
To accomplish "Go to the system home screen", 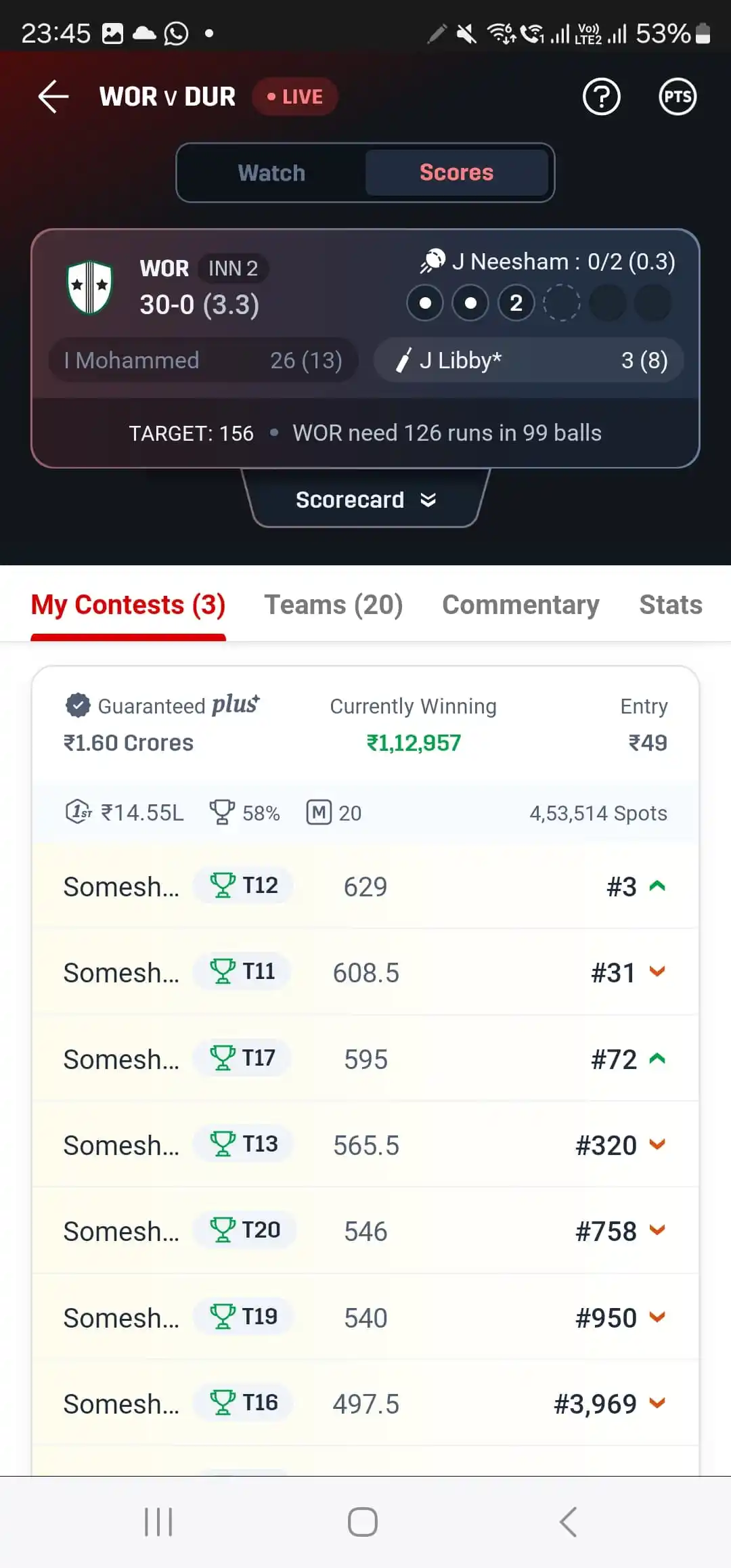I will point(363,1522).
